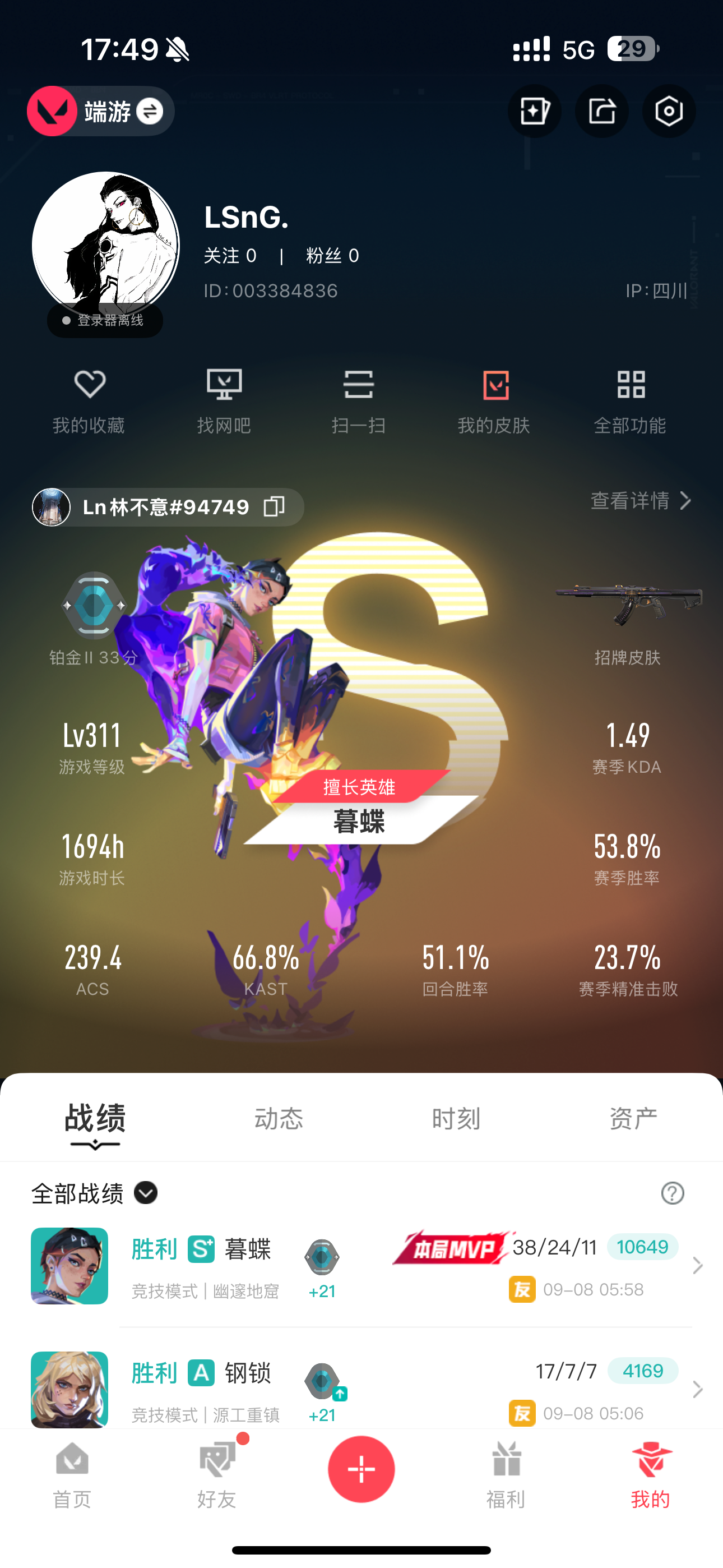Open the help question-mark icon
Image resolution: width=723 pixels, height=1568 pixels.
(673, 1193)
